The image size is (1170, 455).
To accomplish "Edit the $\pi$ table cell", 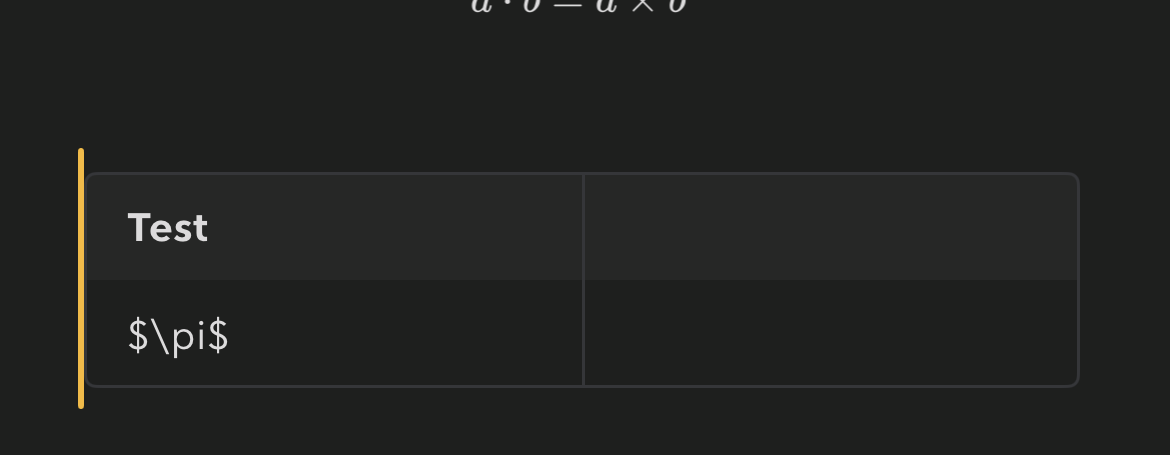I will point(179,335).
